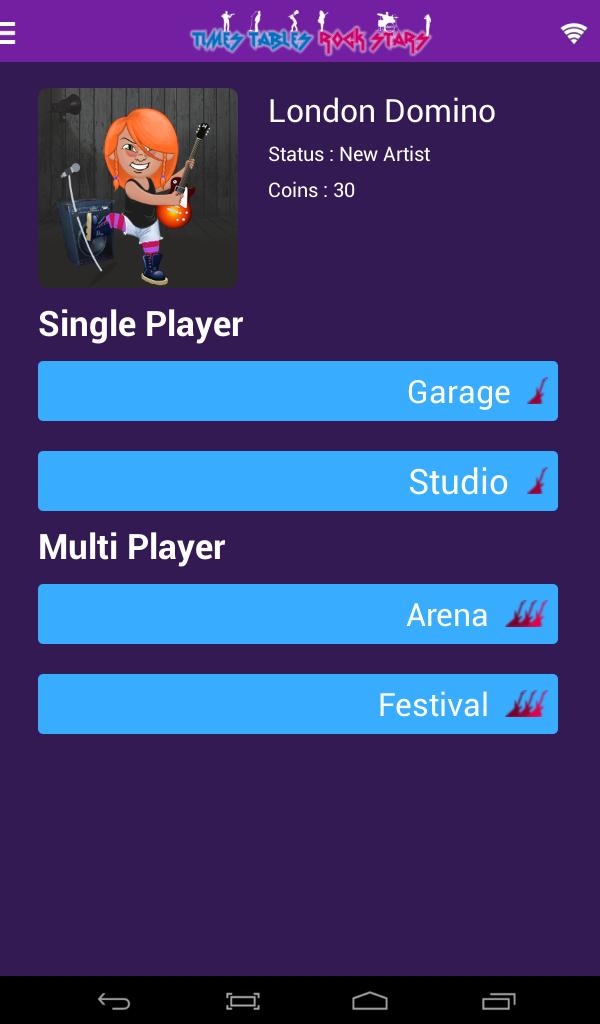The height and width of the screenshot is (1024, 600).
Task: Open the hamburger menu
Action: 7,32
